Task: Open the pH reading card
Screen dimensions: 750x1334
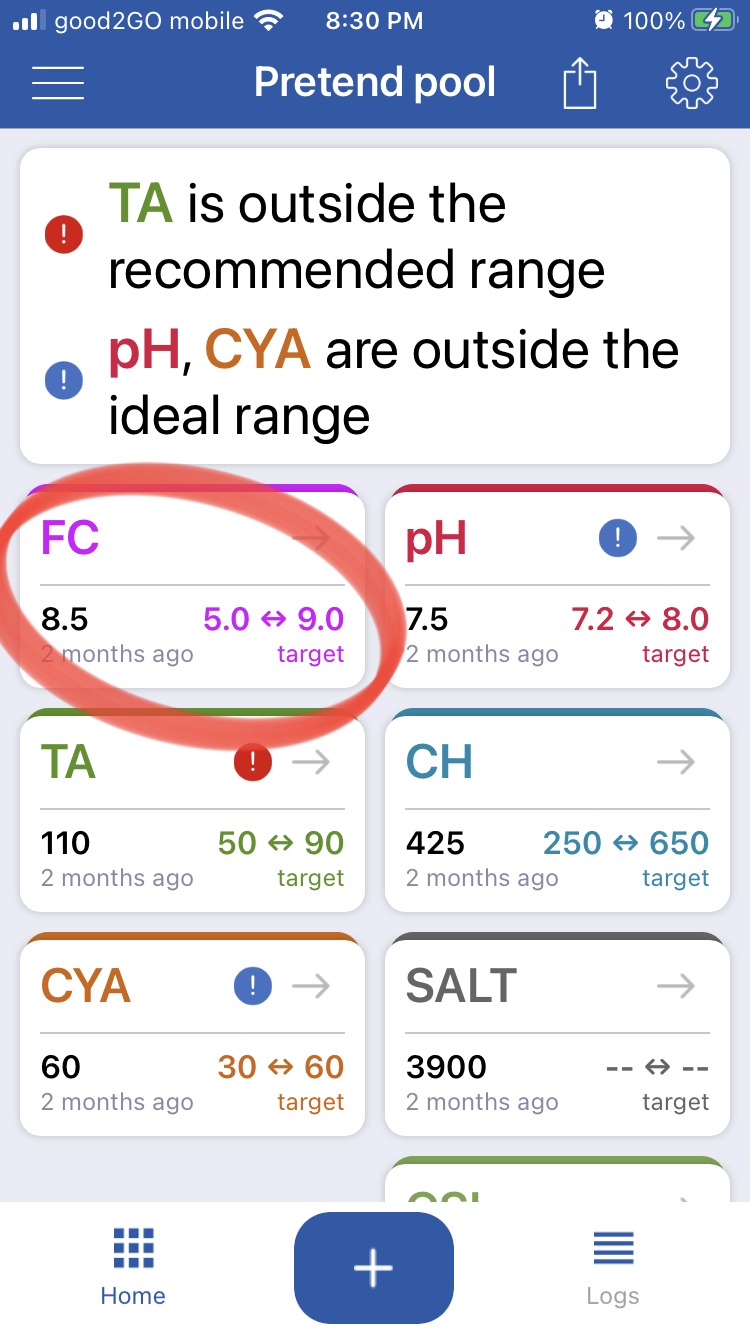Action: (557, 588)
